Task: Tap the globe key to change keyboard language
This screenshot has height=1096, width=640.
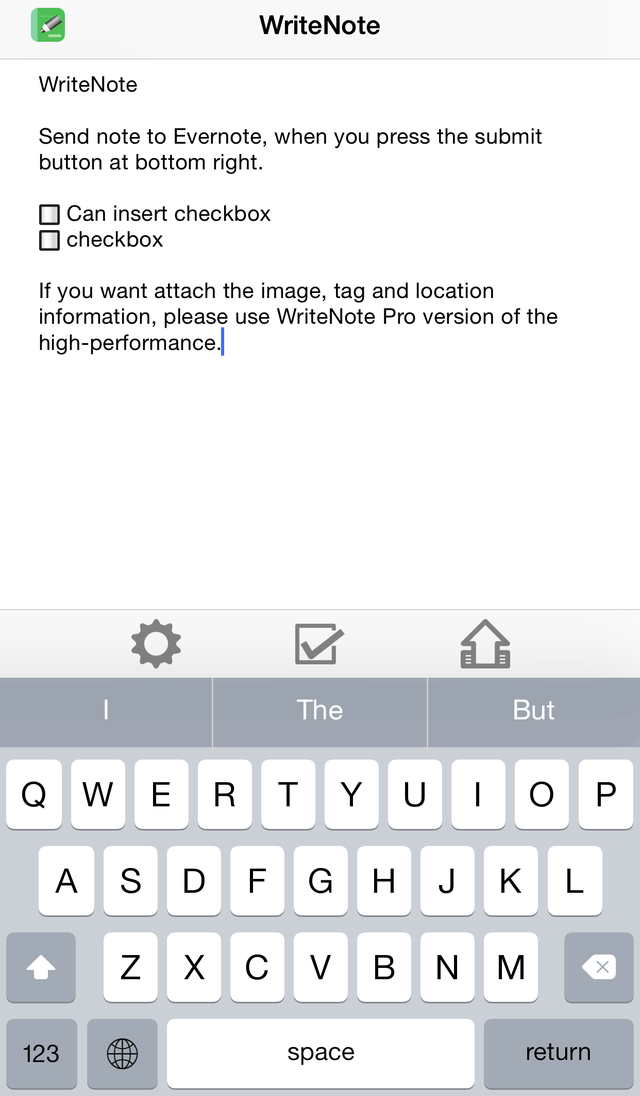Action: point(122,1053)
